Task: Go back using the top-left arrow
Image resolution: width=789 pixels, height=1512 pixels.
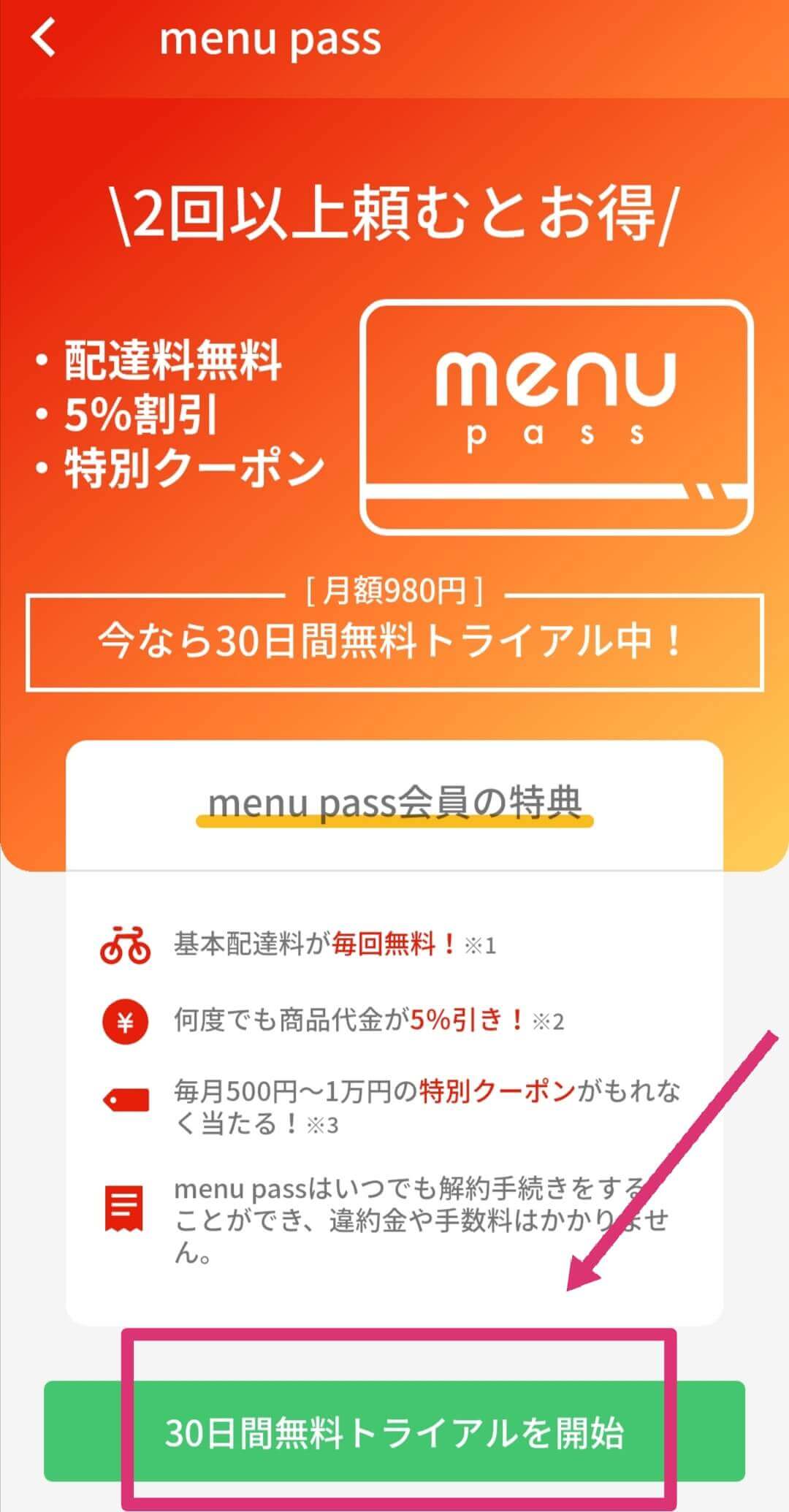Action: click(x=44, y=38)
